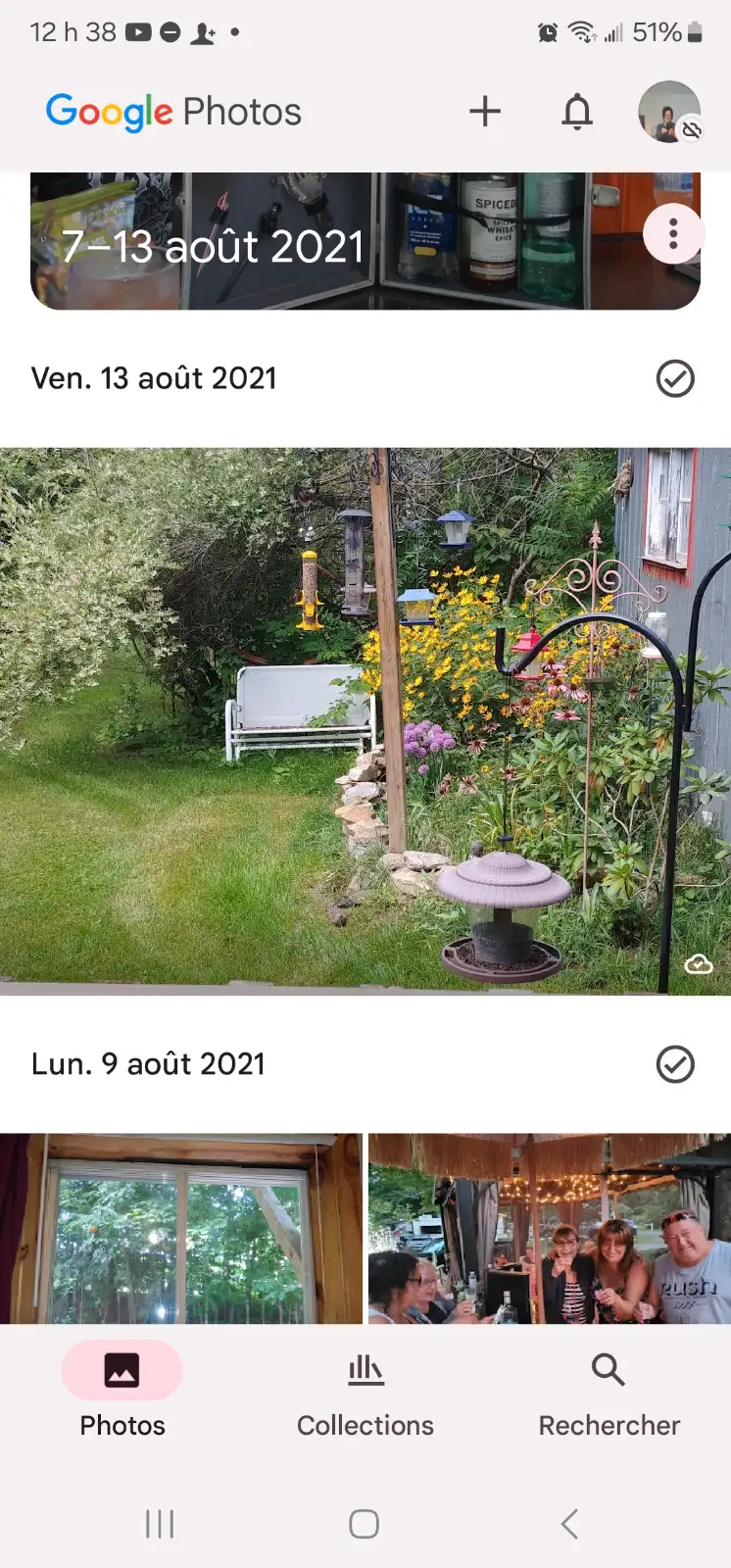The image size is (731, 1568).
Task: Open the account profile picture
Action: pos(669,112)
